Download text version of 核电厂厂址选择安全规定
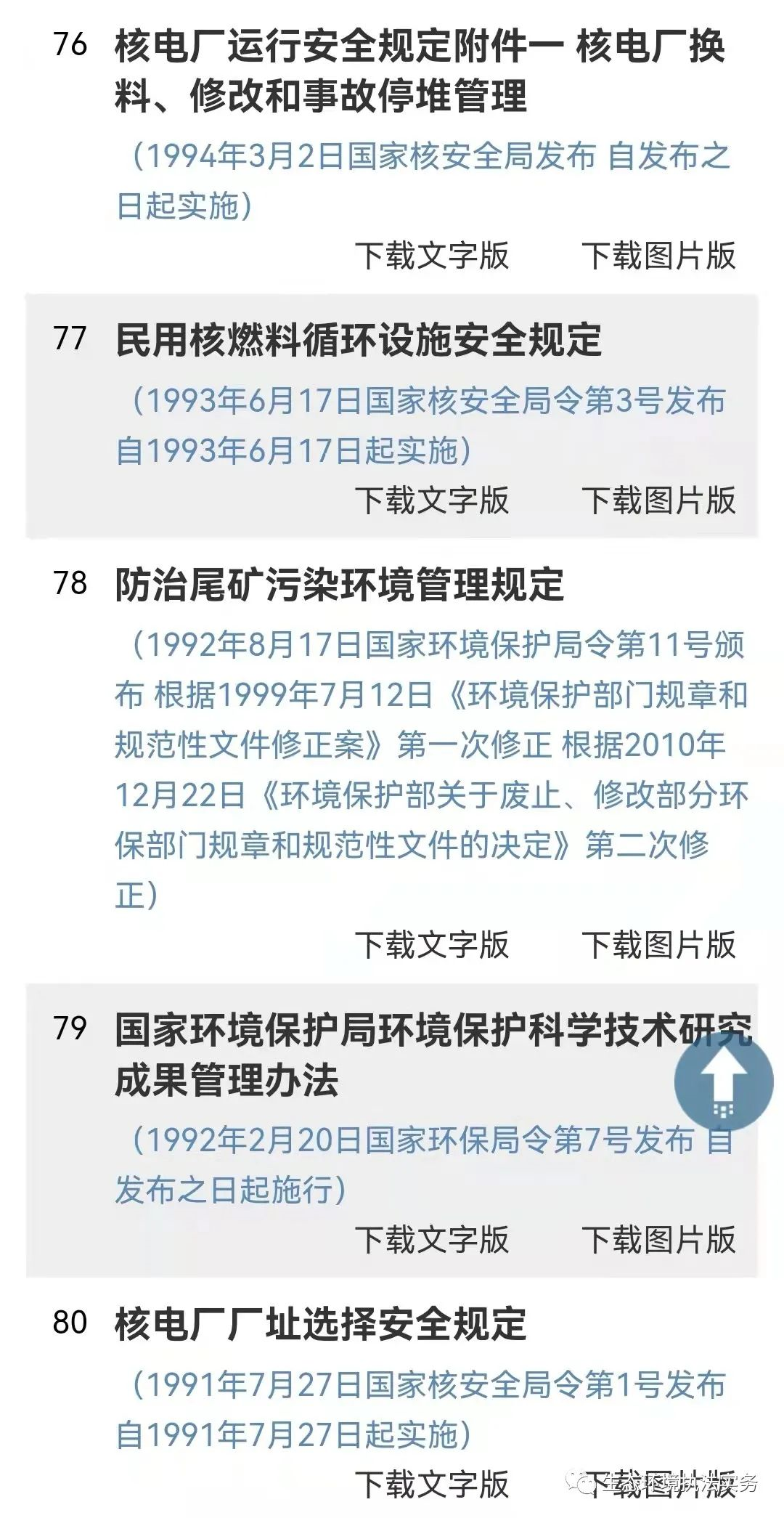The height and width of the screenshot is (1518, 784). pyautogui.click(x=432, y=1485)
